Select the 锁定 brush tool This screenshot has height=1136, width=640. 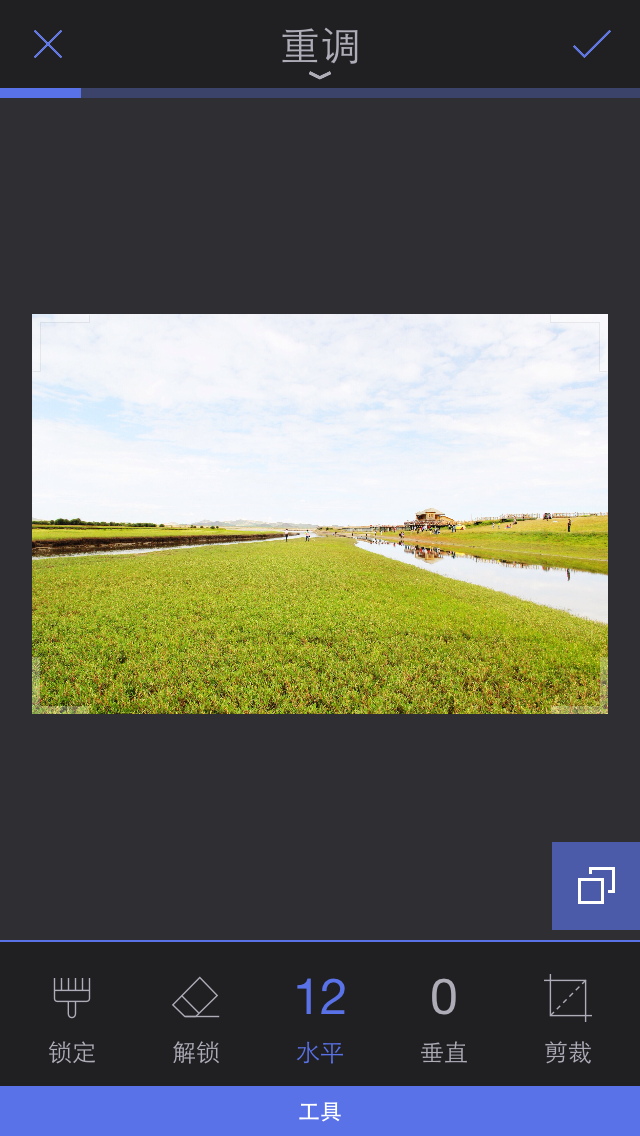coord(72,1017)
